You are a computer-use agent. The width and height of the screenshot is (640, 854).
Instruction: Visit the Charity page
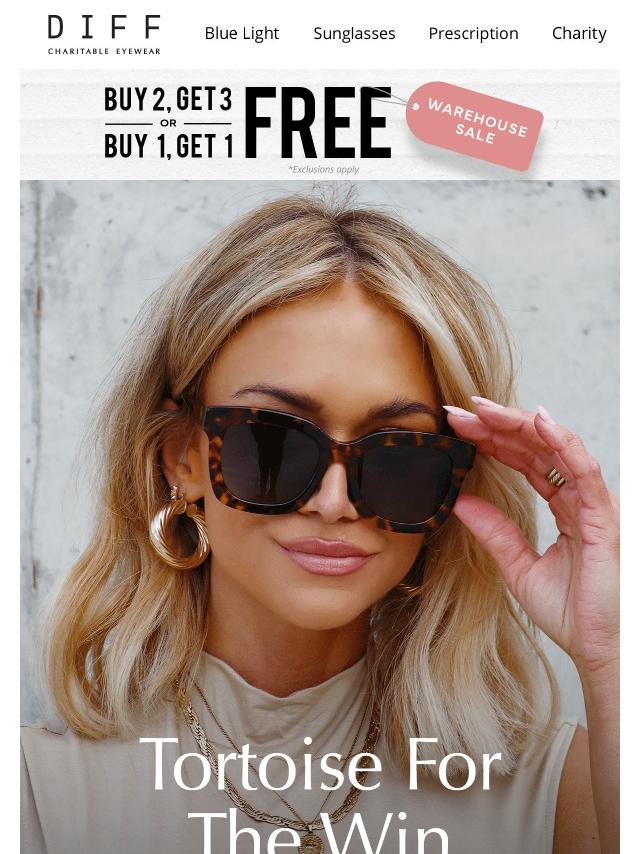[579, 34]
